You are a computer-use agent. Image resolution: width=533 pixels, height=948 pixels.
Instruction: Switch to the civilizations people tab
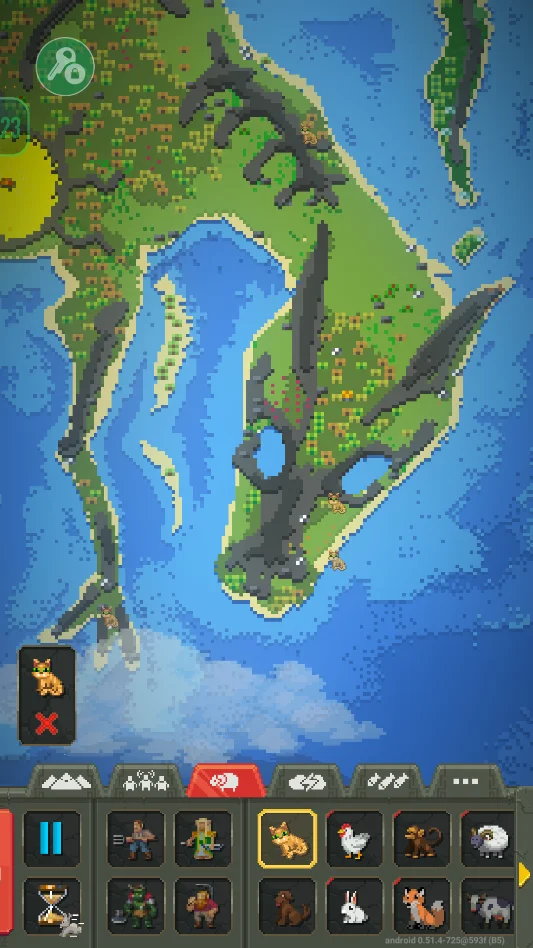(x=145, y=782)
